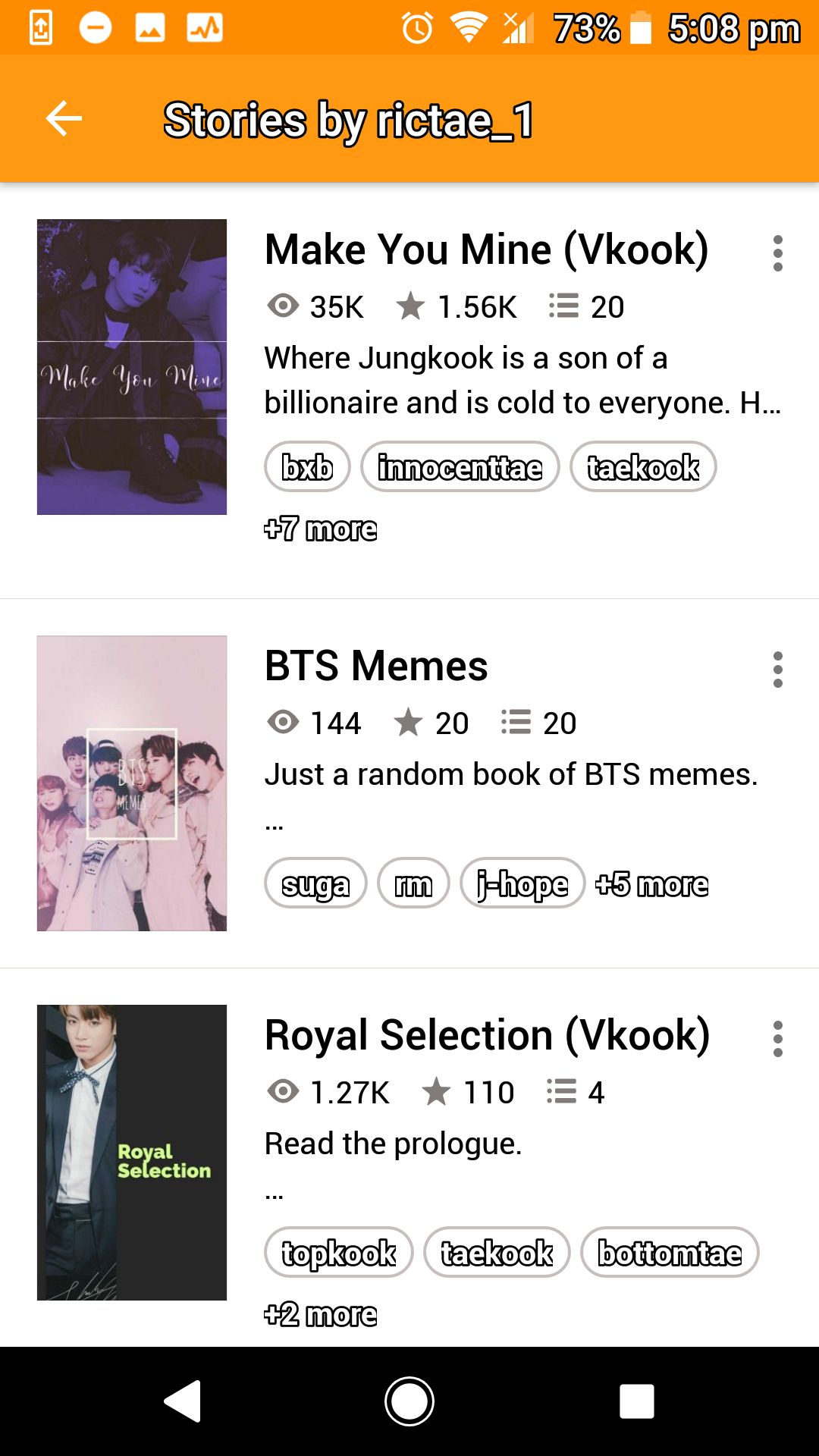
Task: Go back using the app bar arrow
Action: pos(64,119)
